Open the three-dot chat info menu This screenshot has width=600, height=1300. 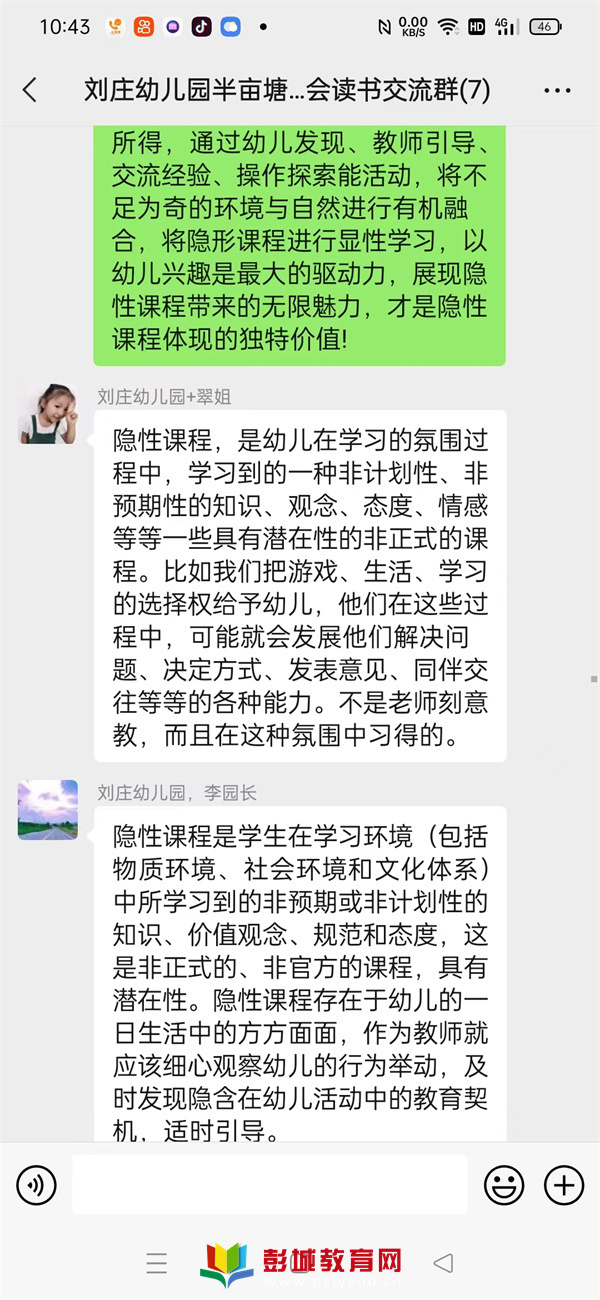tap(557, 91)
